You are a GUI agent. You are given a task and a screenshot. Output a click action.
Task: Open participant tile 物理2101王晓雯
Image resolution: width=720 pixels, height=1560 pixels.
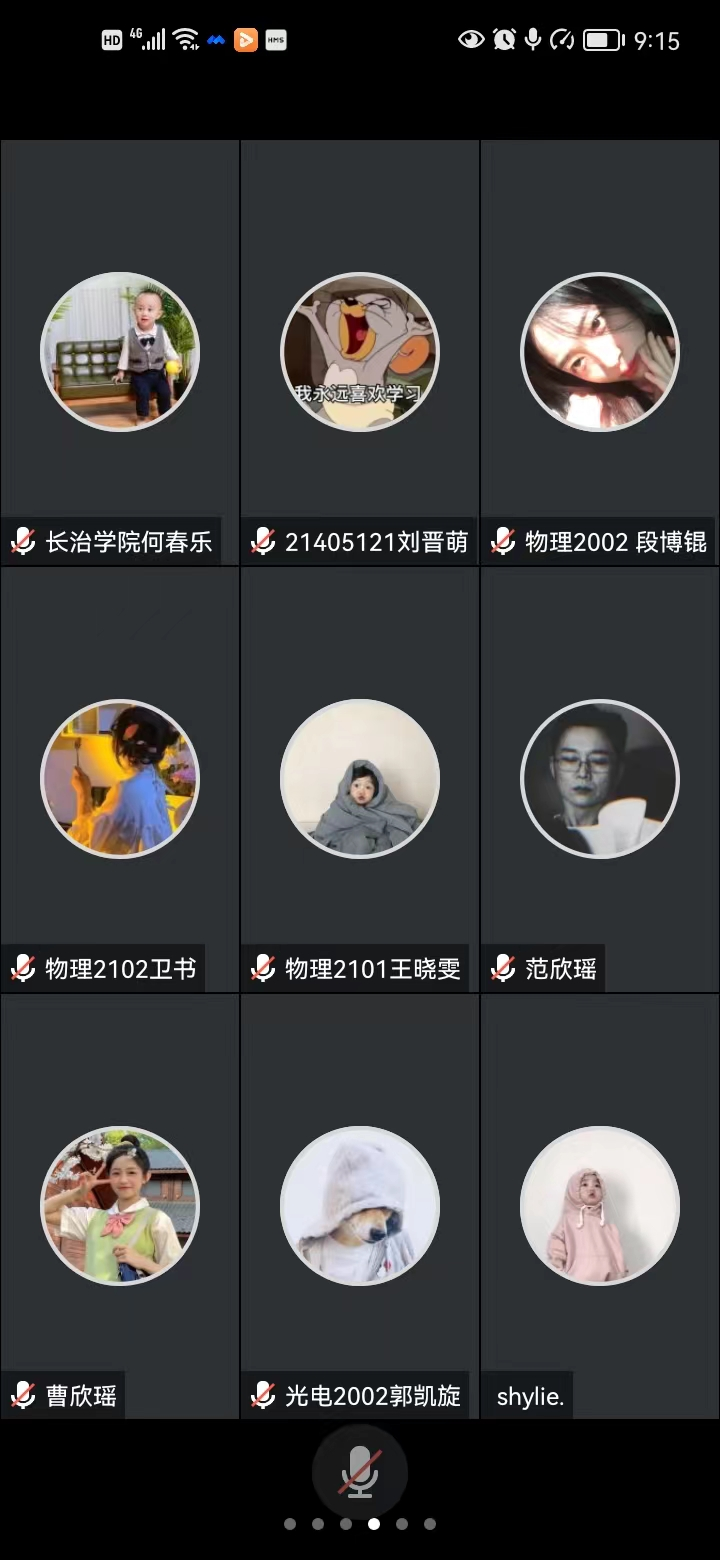coord(360,778)
